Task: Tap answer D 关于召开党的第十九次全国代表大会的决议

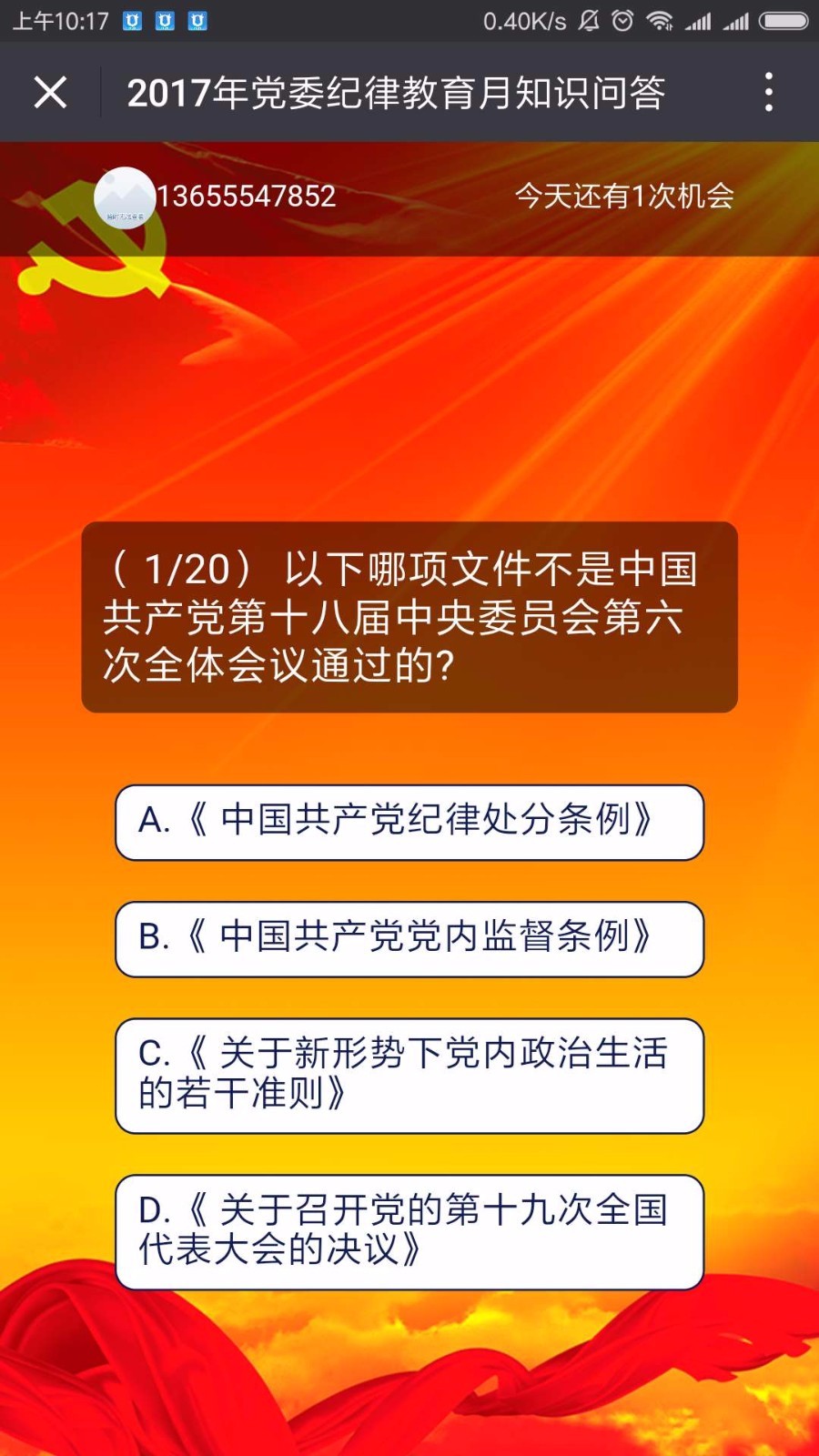Action: 409,1231
